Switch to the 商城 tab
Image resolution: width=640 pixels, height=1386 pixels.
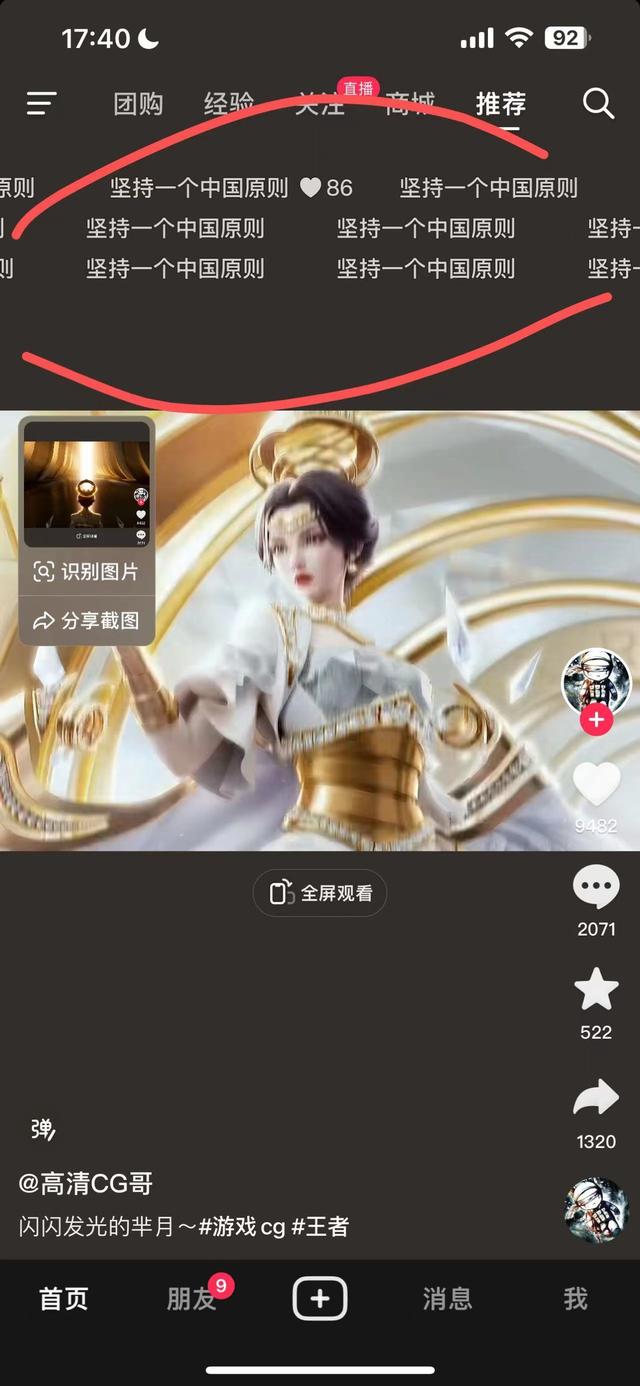click(x=410, y=104)
